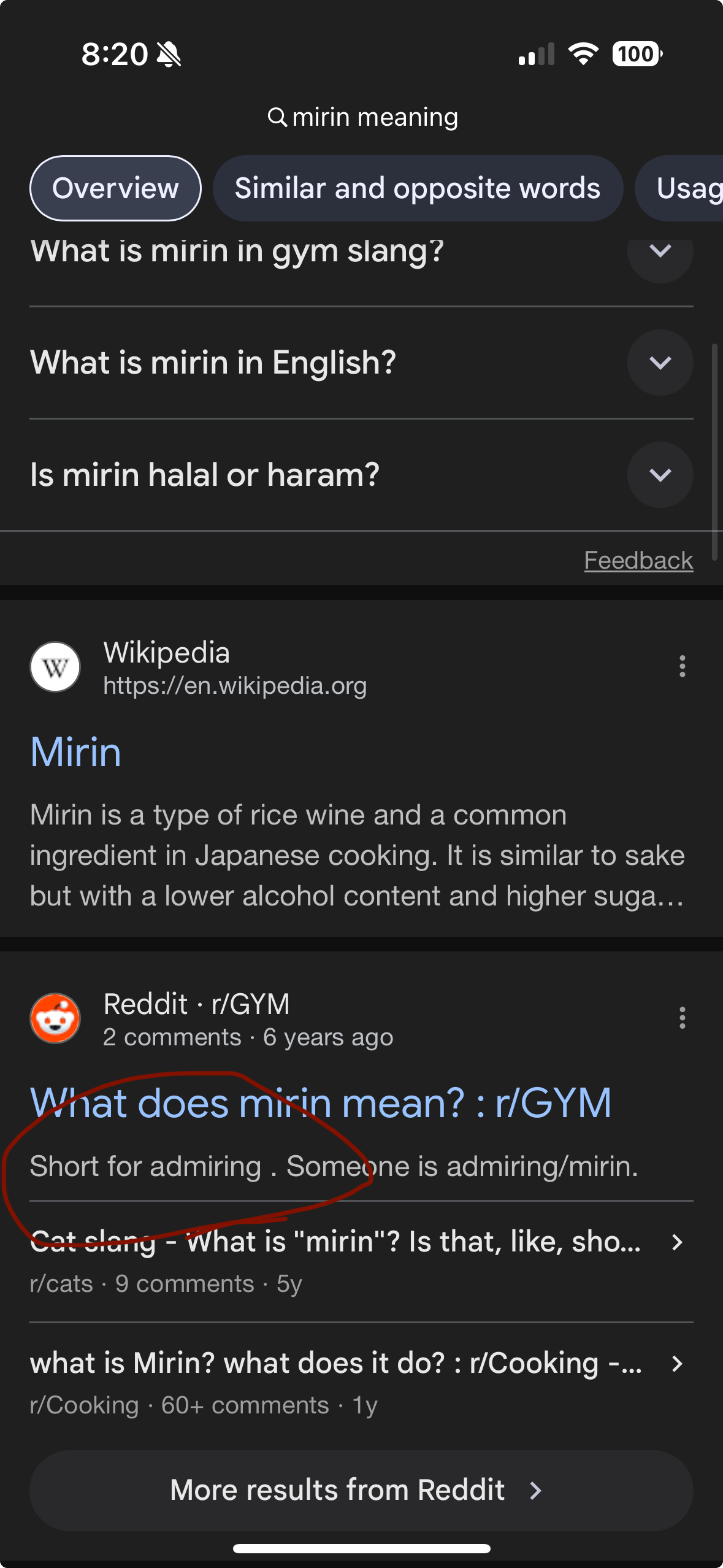Open "What does mirin mean? : r/GYM"
Image resolution: width=723 pixels, height=1568 pixels.
[320, 1104]
